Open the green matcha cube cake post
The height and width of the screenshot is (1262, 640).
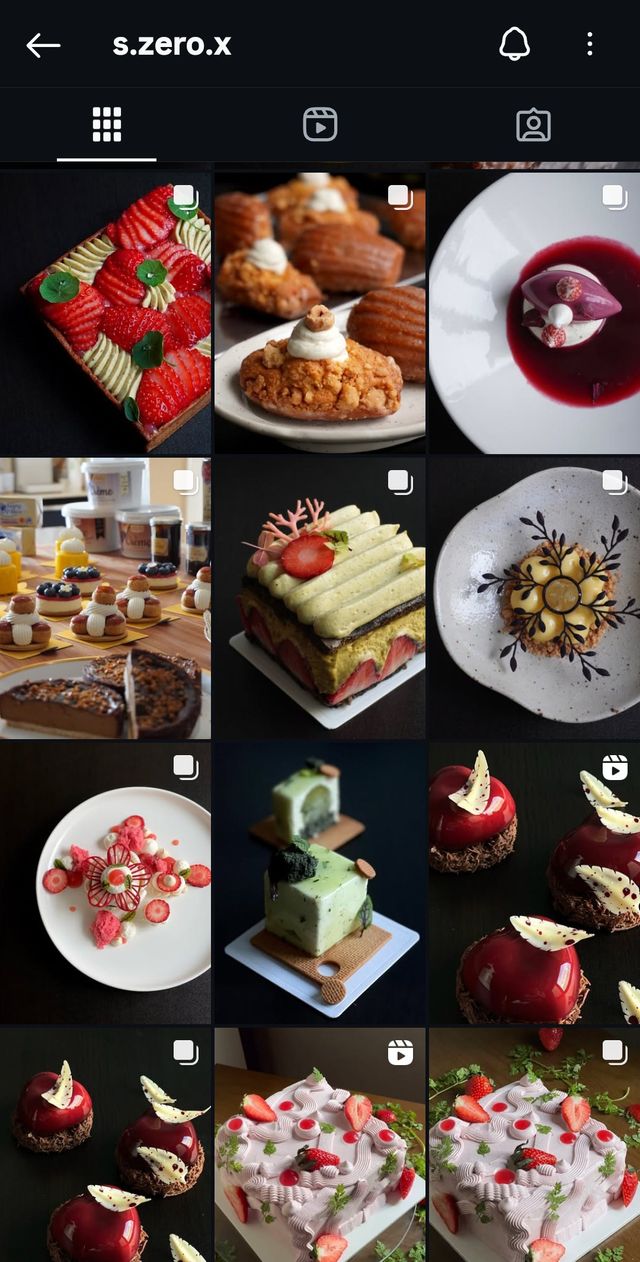tap(320, 884)
